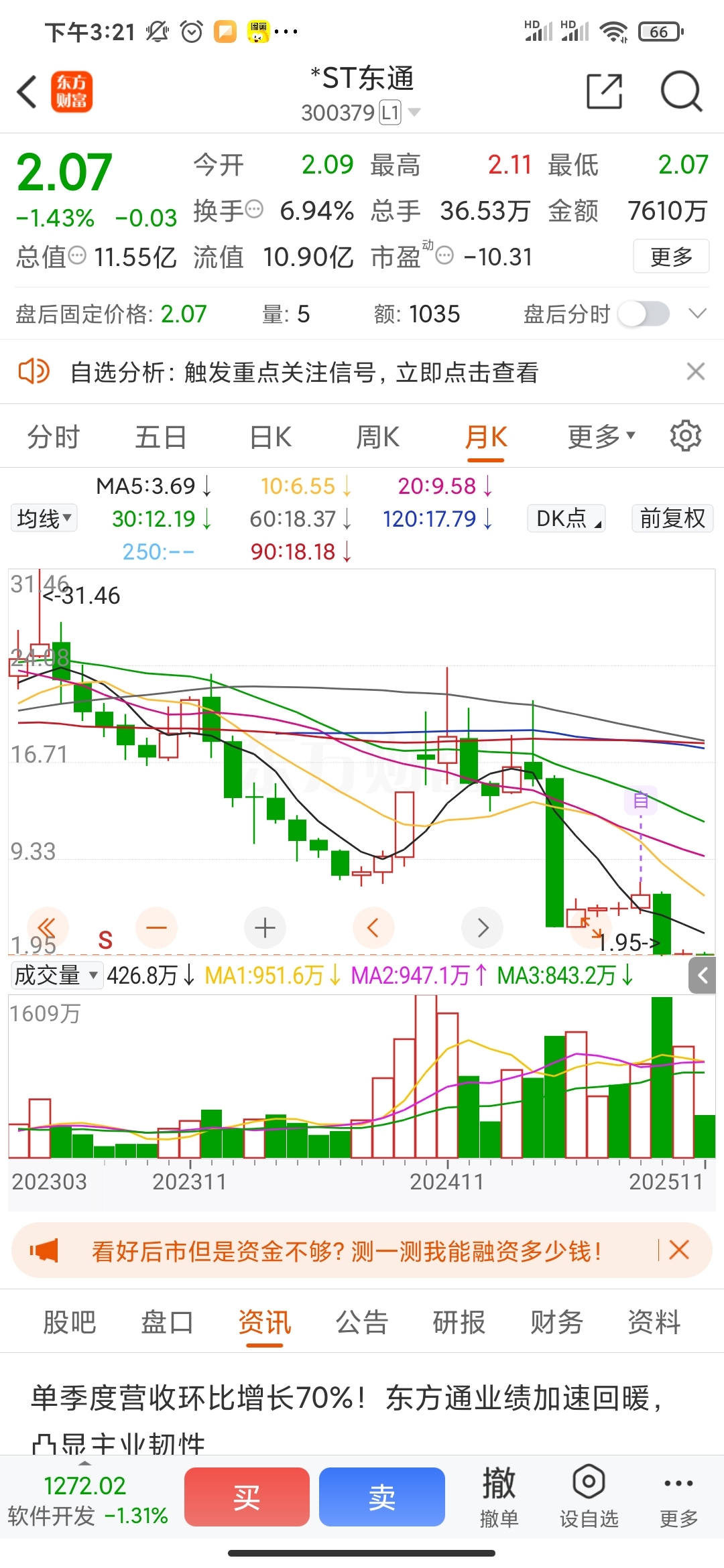Open the 更多 quote details button
Screen dimensions: 724x1568
[x=671, y=257]
